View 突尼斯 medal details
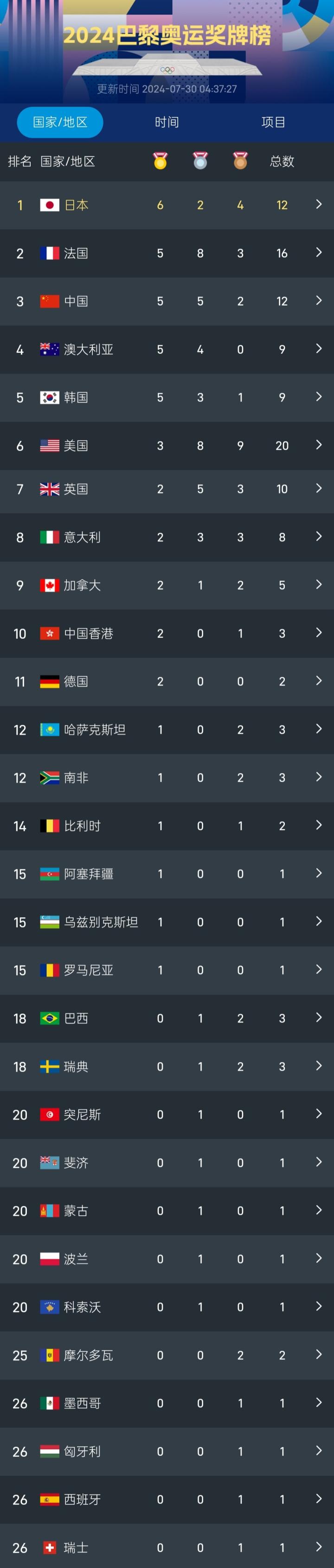Viewport: 334px width, 1568px height. 167,1114
